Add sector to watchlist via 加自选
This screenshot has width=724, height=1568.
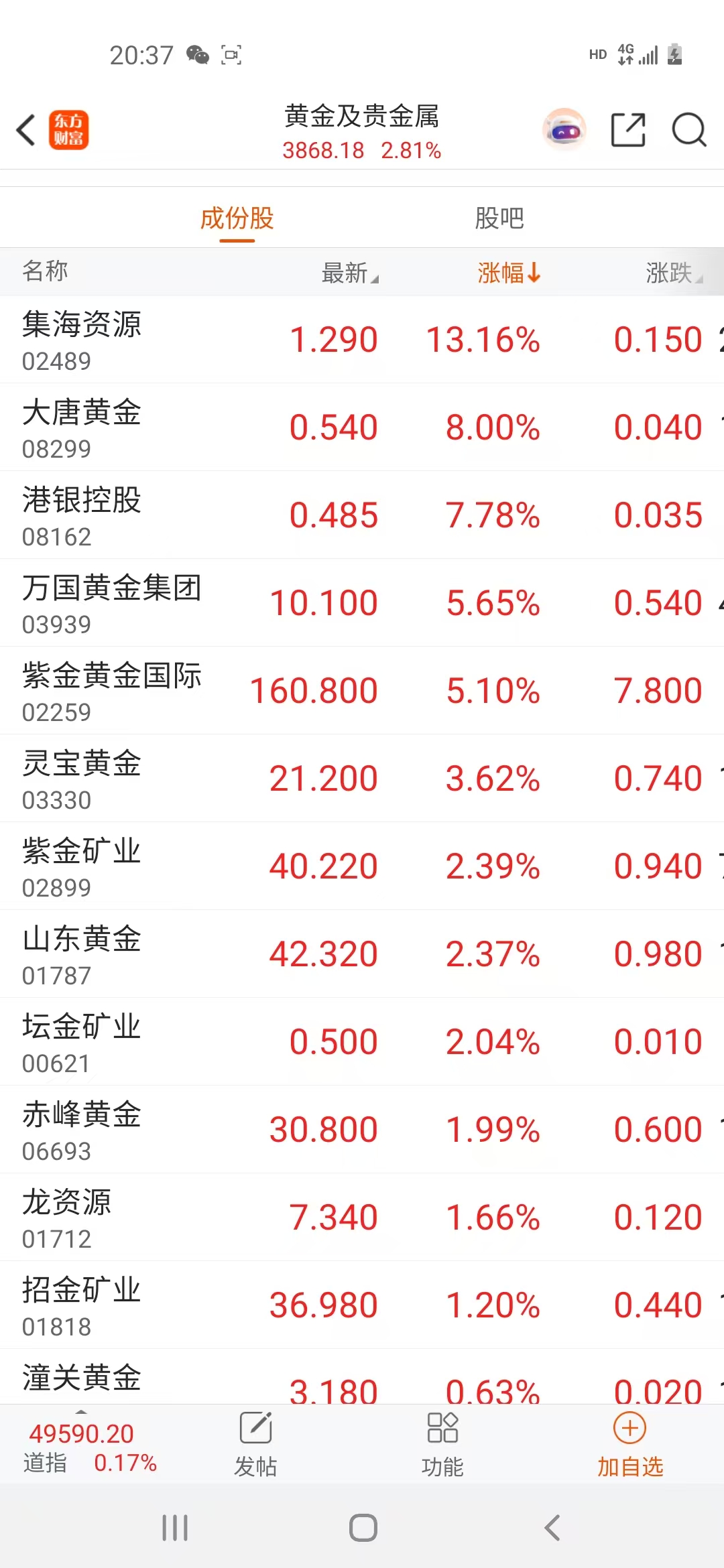pos(630,1444)
